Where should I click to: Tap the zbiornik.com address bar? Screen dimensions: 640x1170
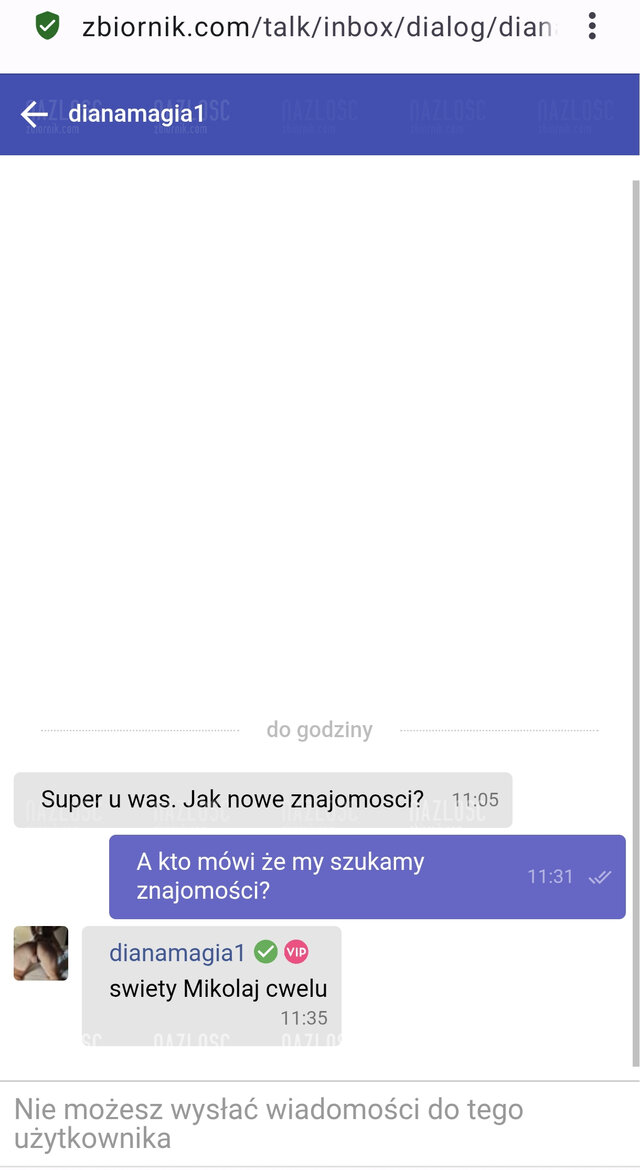click(x=318, y=27)
